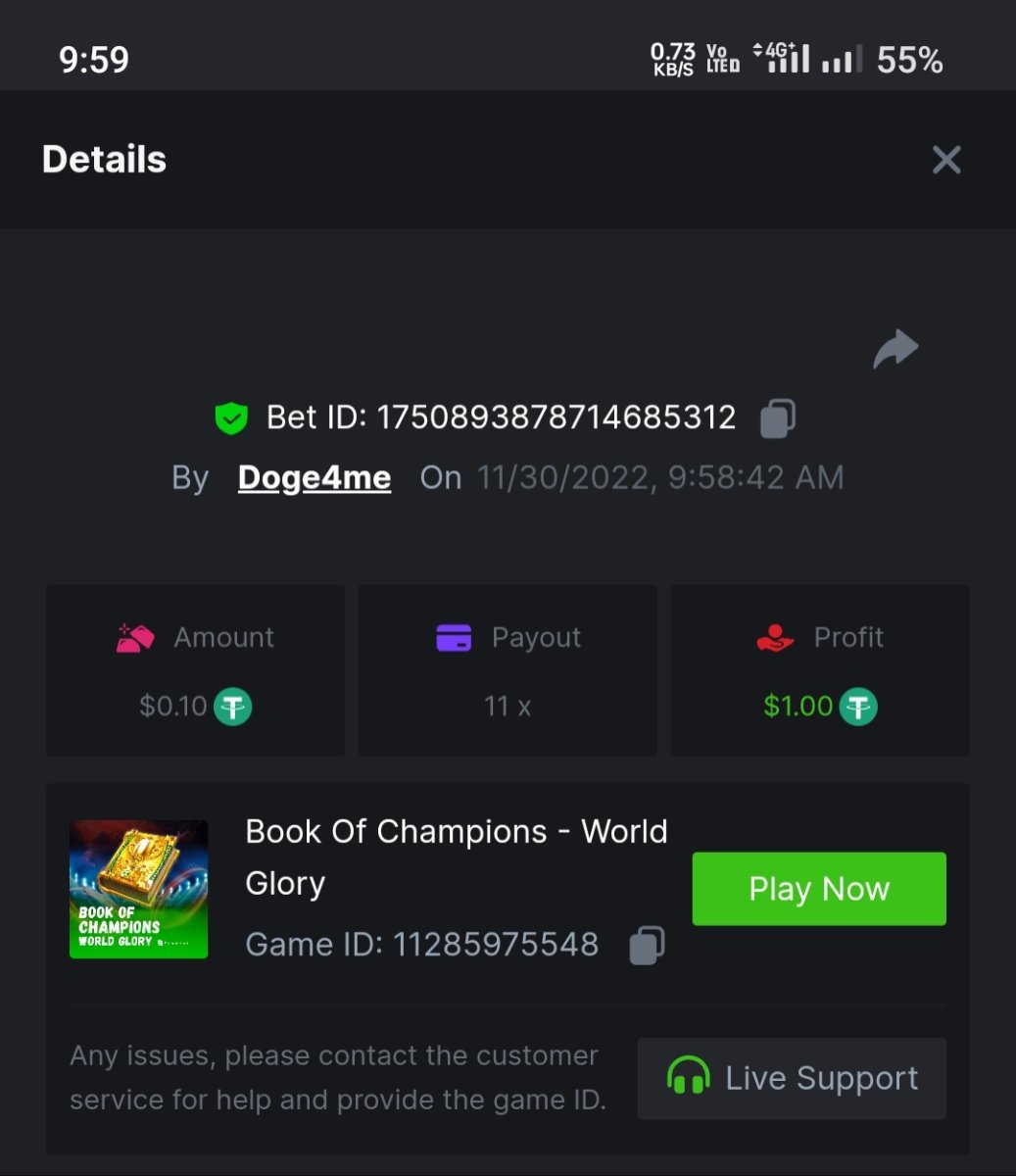This screenshot has width=1016, height=1176.
Task: Contact Live Support
Action: [792, 1078]
